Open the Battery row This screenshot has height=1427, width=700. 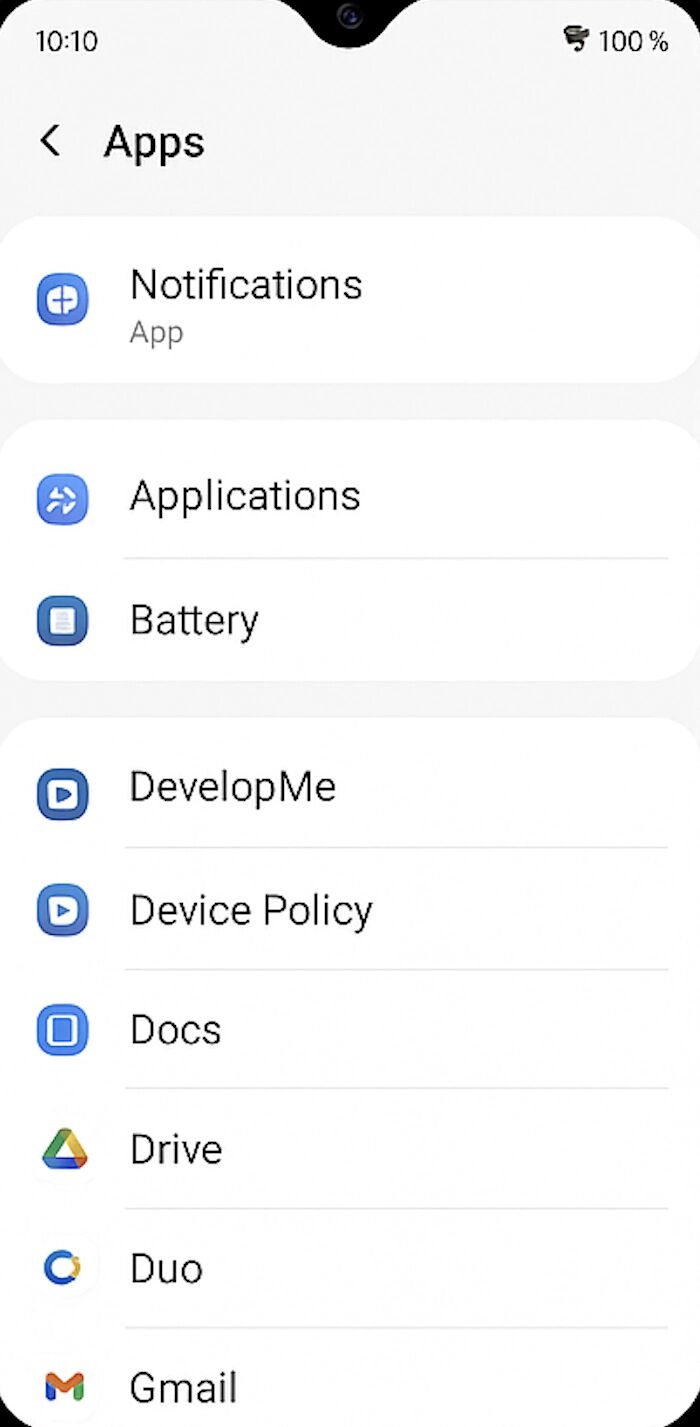pos(350,620)
